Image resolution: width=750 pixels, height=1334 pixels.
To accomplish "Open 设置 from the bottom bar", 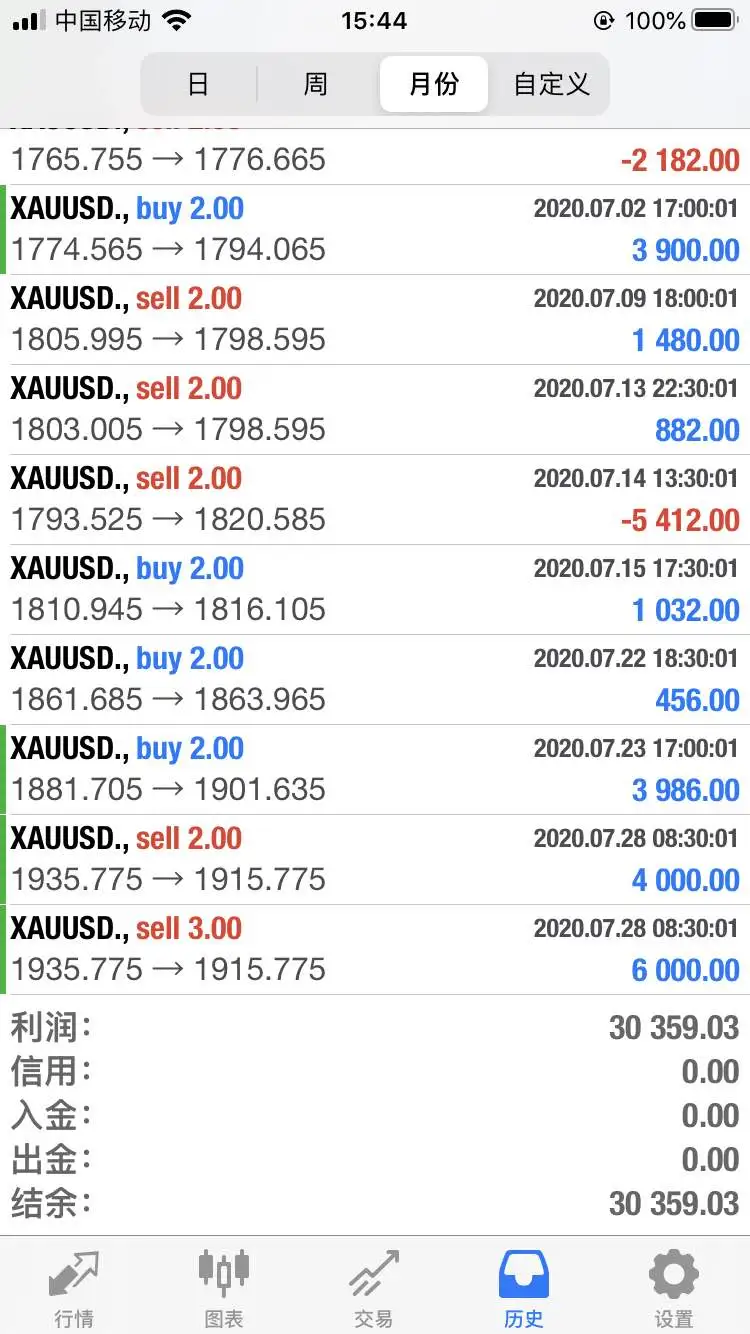I will point(674,1287).
